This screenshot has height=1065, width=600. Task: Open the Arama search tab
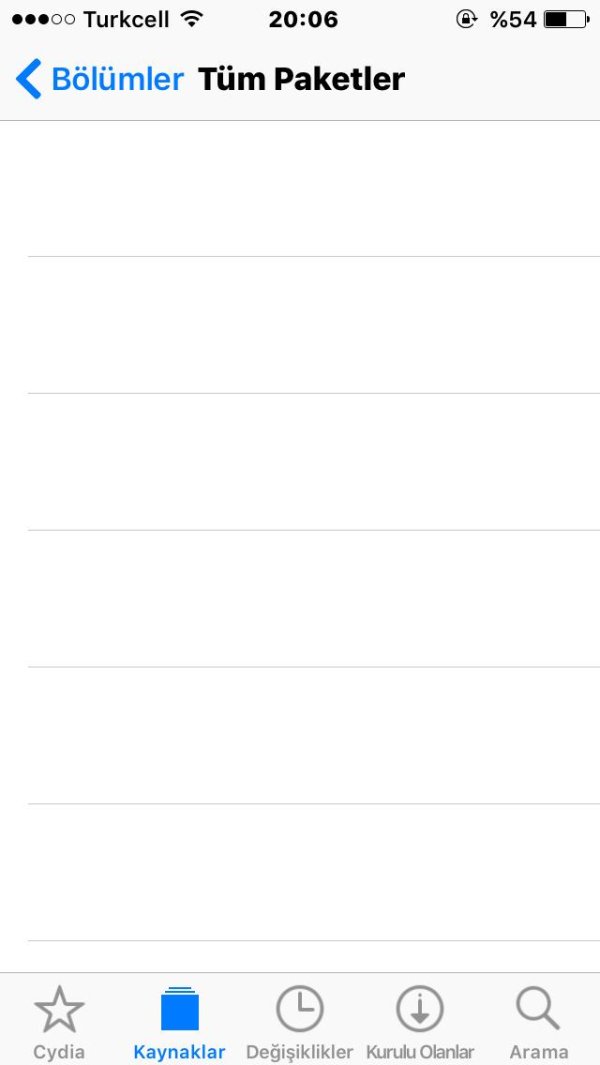(538, 1020)
